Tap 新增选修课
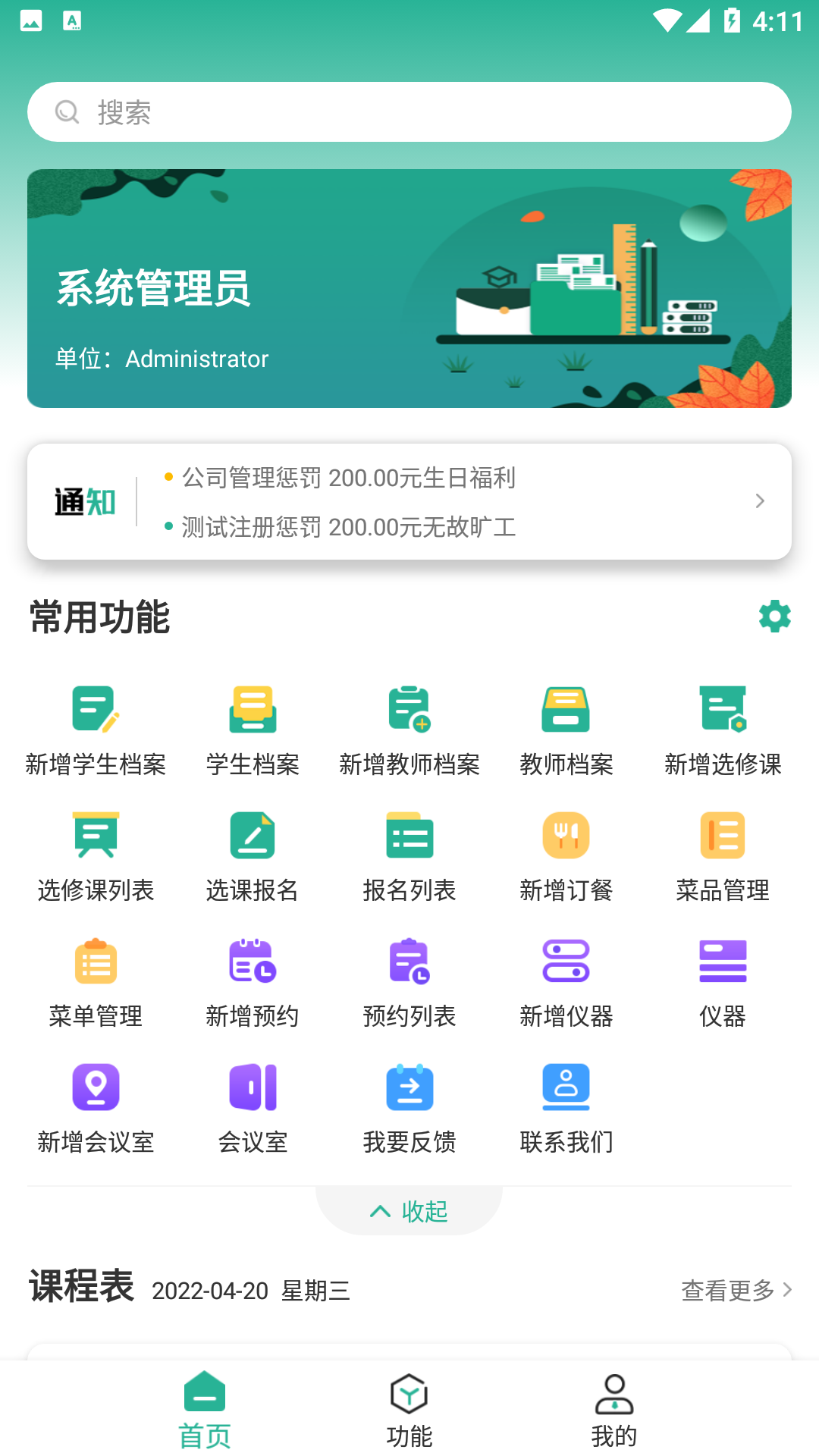Viewport: 819px width, 1456px height. click(x=723, y=729)
